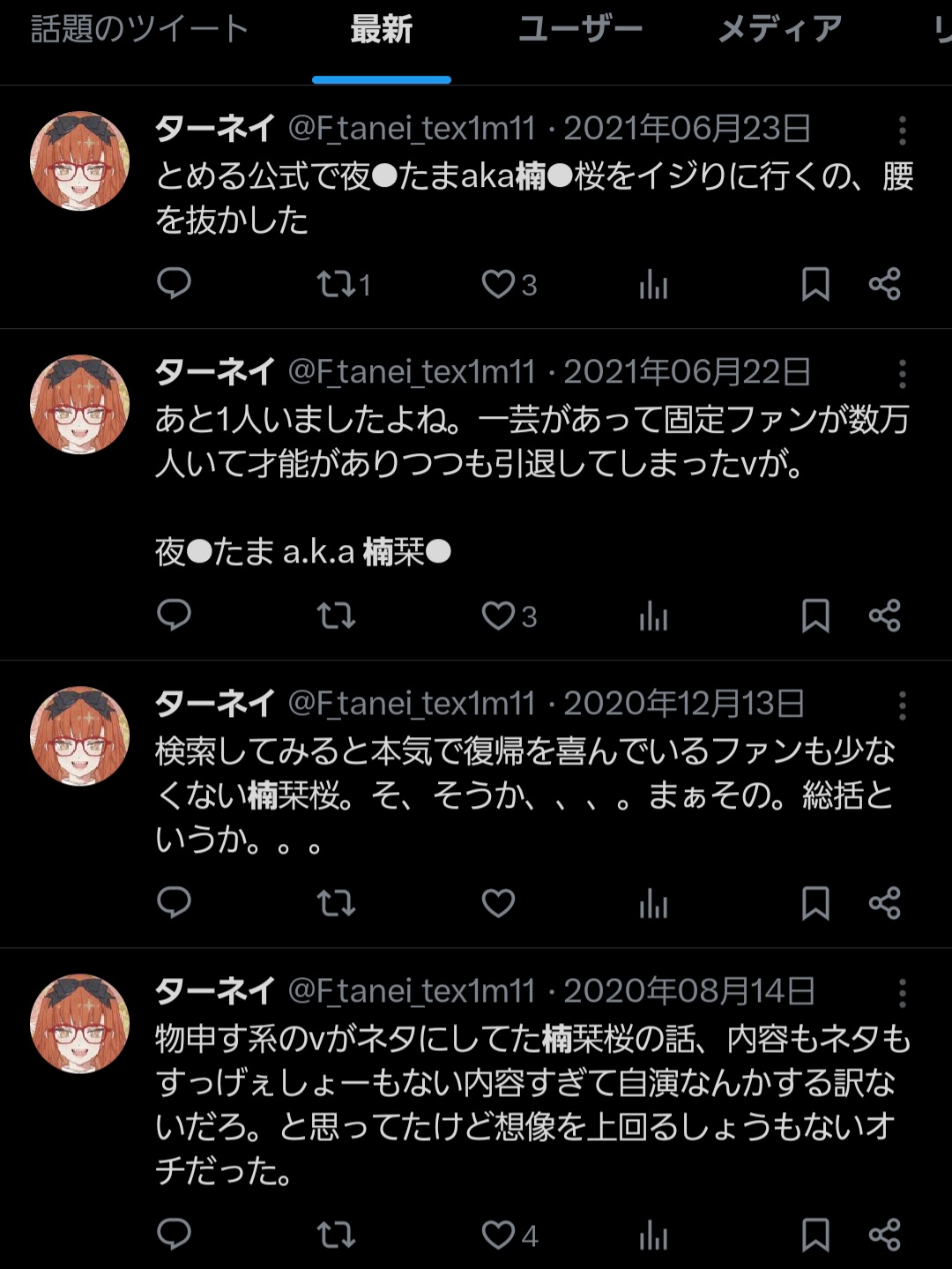View analytics of the 2021年06月22日 tweet
Viewport: 952px width, 1269px height.
click(x=653, y=616)
